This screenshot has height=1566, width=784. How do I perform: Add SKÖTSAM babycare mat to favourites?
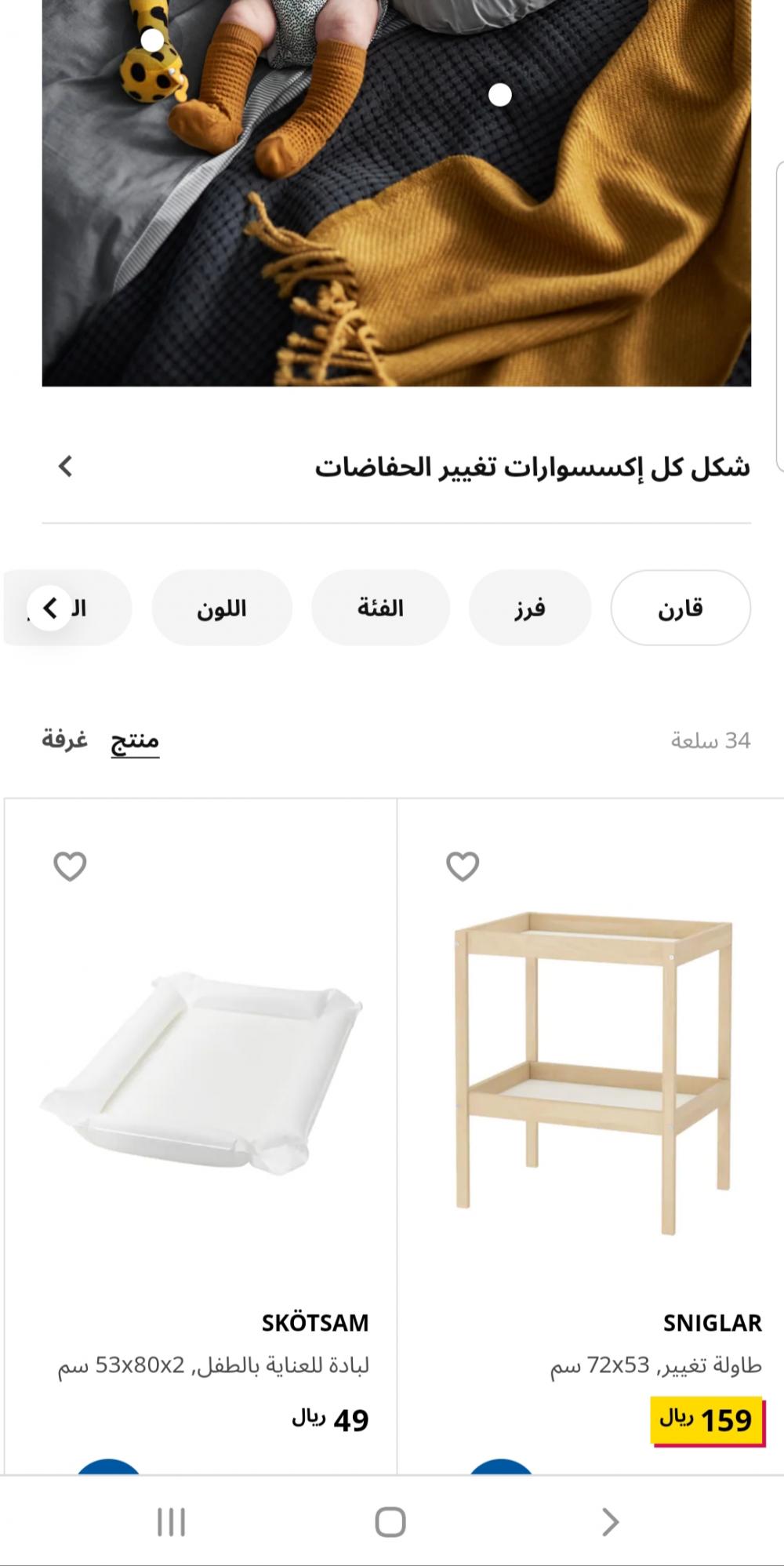pyautogui.click(x=70, y=867)
